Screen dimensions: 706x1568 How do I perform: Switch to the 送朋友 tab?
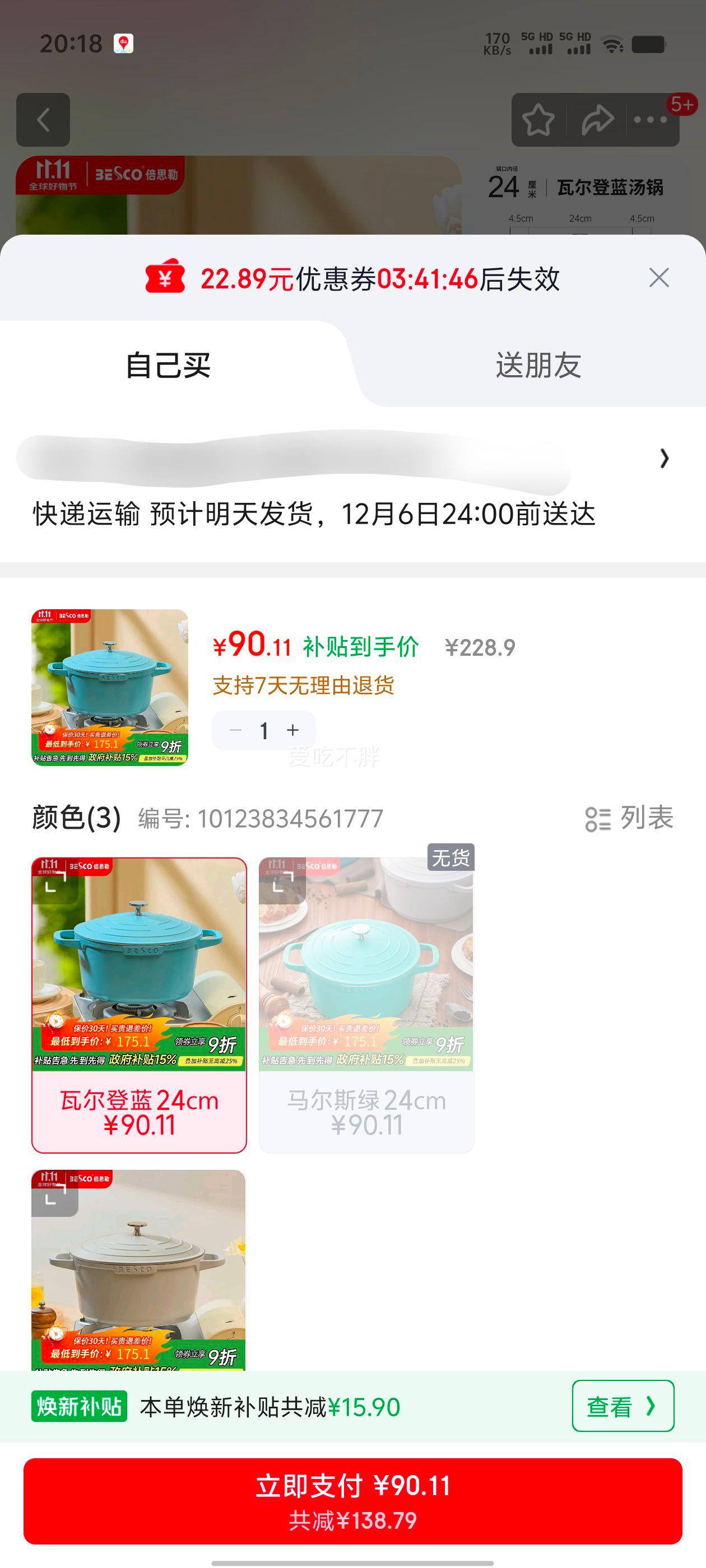538,365
